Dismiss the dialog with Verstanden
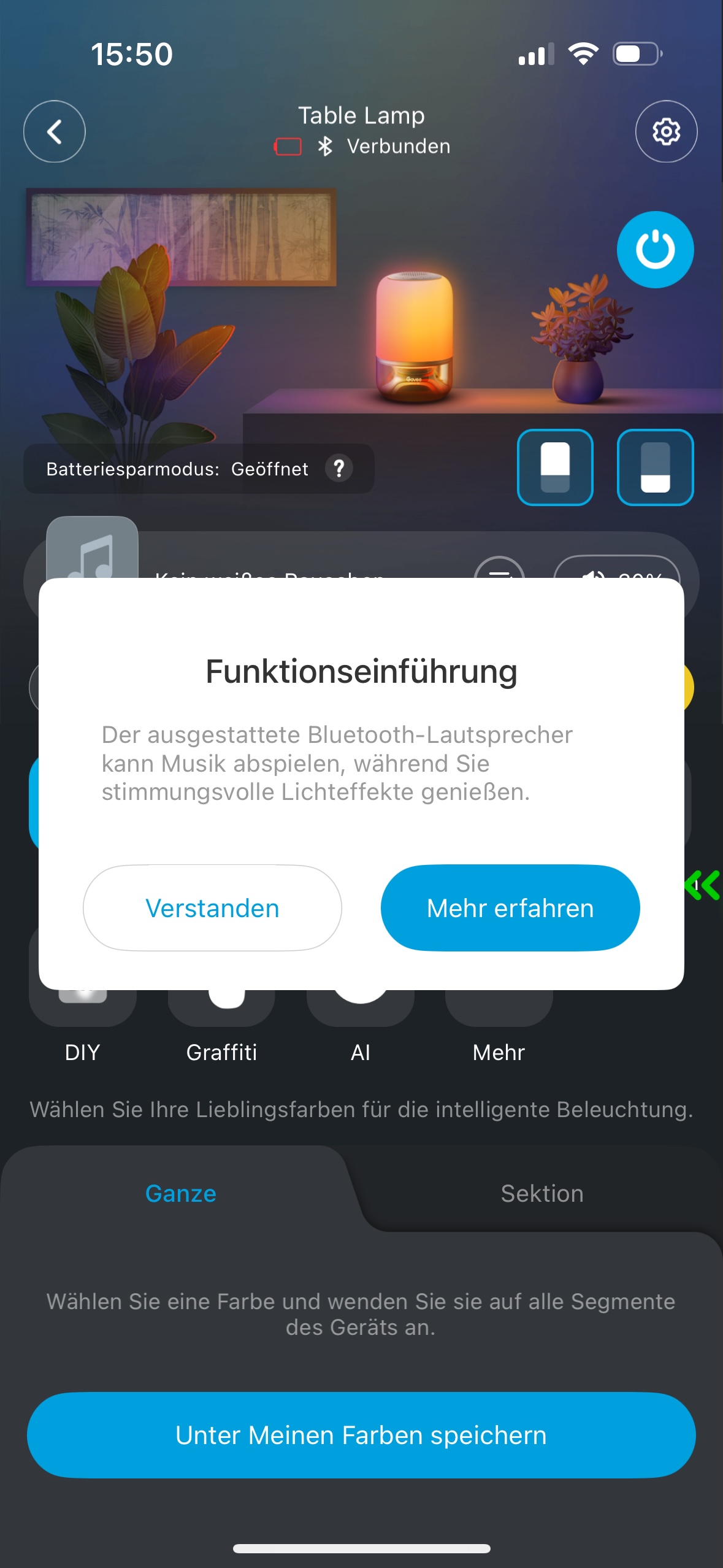The height and width of the screenshot is (1568, 723). pos(212,908)
